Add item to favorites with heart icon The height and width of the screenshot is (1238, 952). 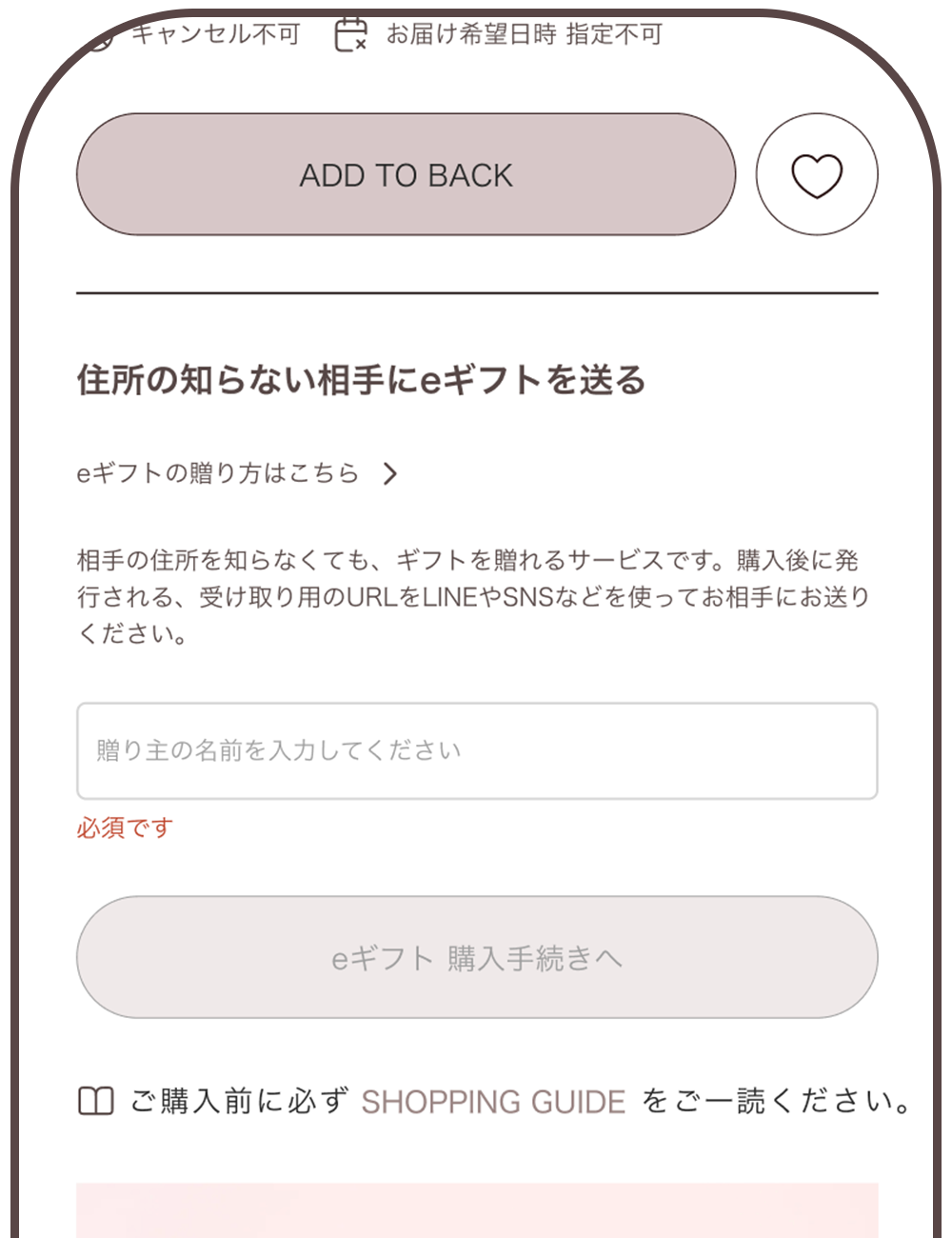(817, 175)
